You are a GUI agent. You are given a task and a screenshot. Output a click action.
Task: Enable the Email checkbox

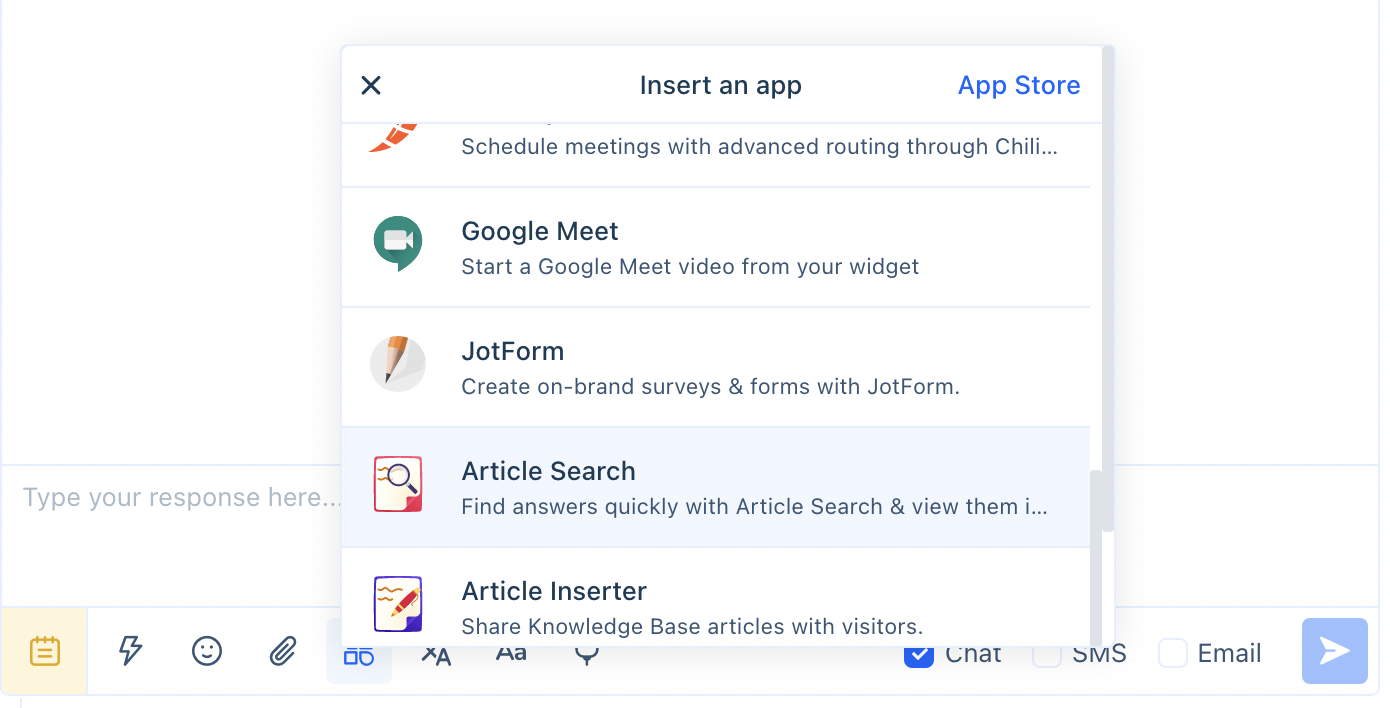pyautogui.click(x=1172, y=654)
